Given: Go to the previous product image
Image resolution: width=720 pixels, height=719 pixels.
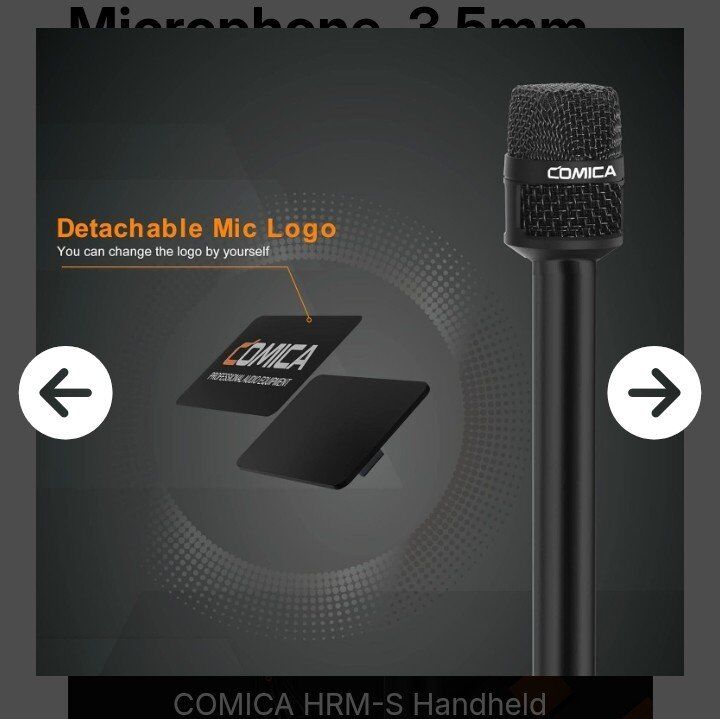Looking at the screenshot, I should pos(65,393).
